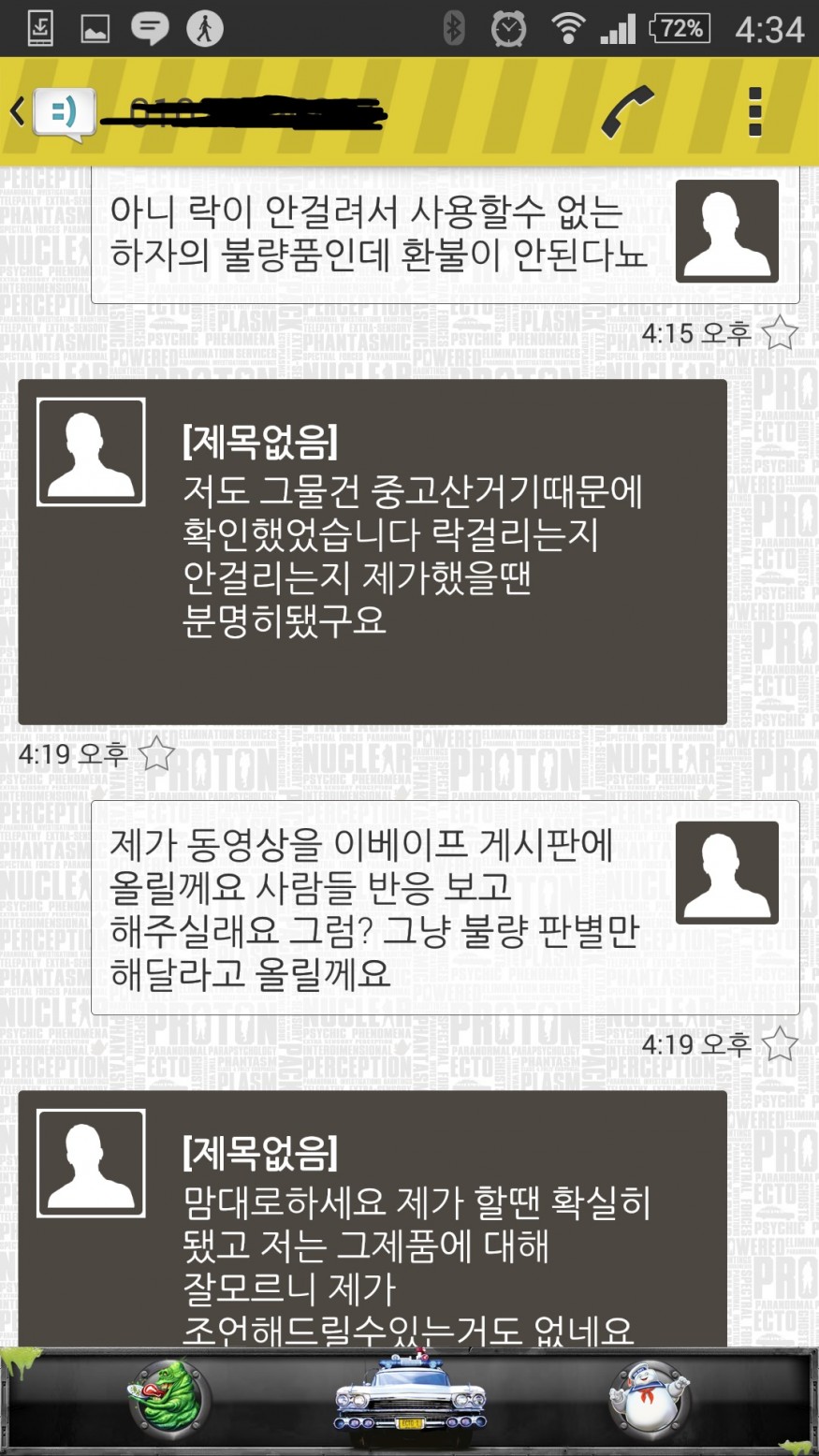Star the 4:15 오후 message
The image size is (819, 1456).
[779, 333]
